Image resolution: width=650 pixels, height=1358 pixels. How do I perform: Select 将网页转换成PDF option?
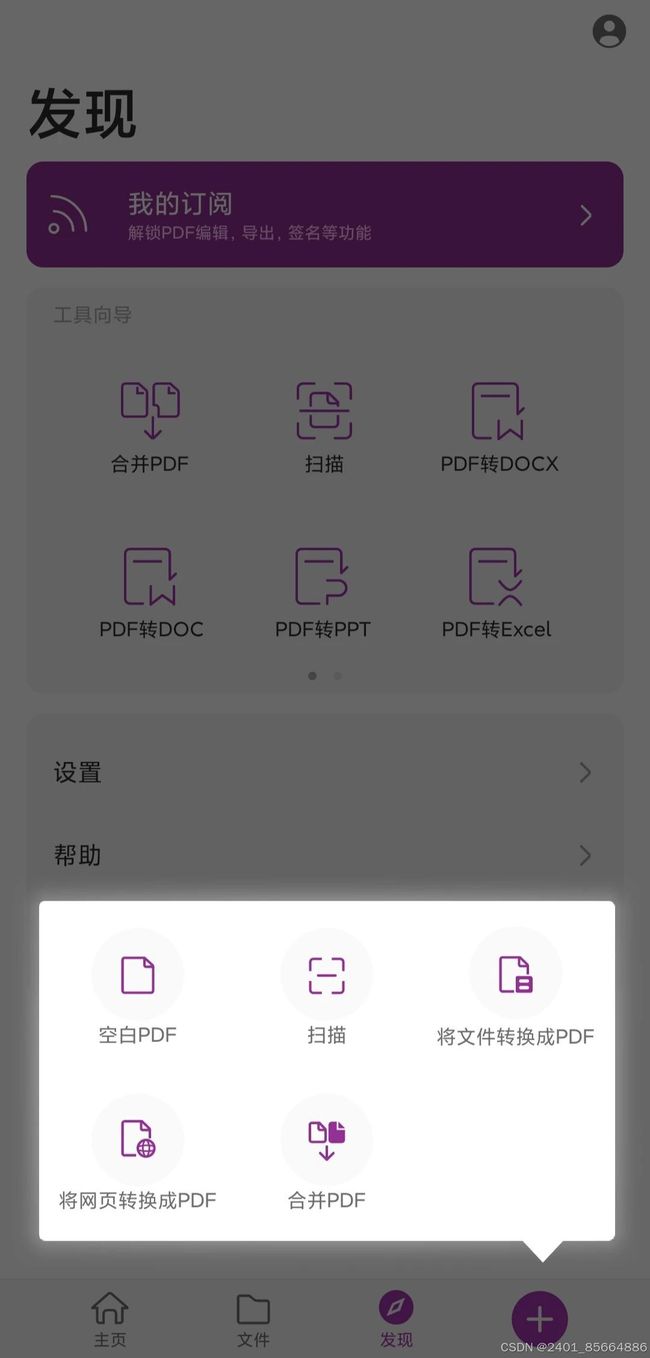coord(137,1153)
